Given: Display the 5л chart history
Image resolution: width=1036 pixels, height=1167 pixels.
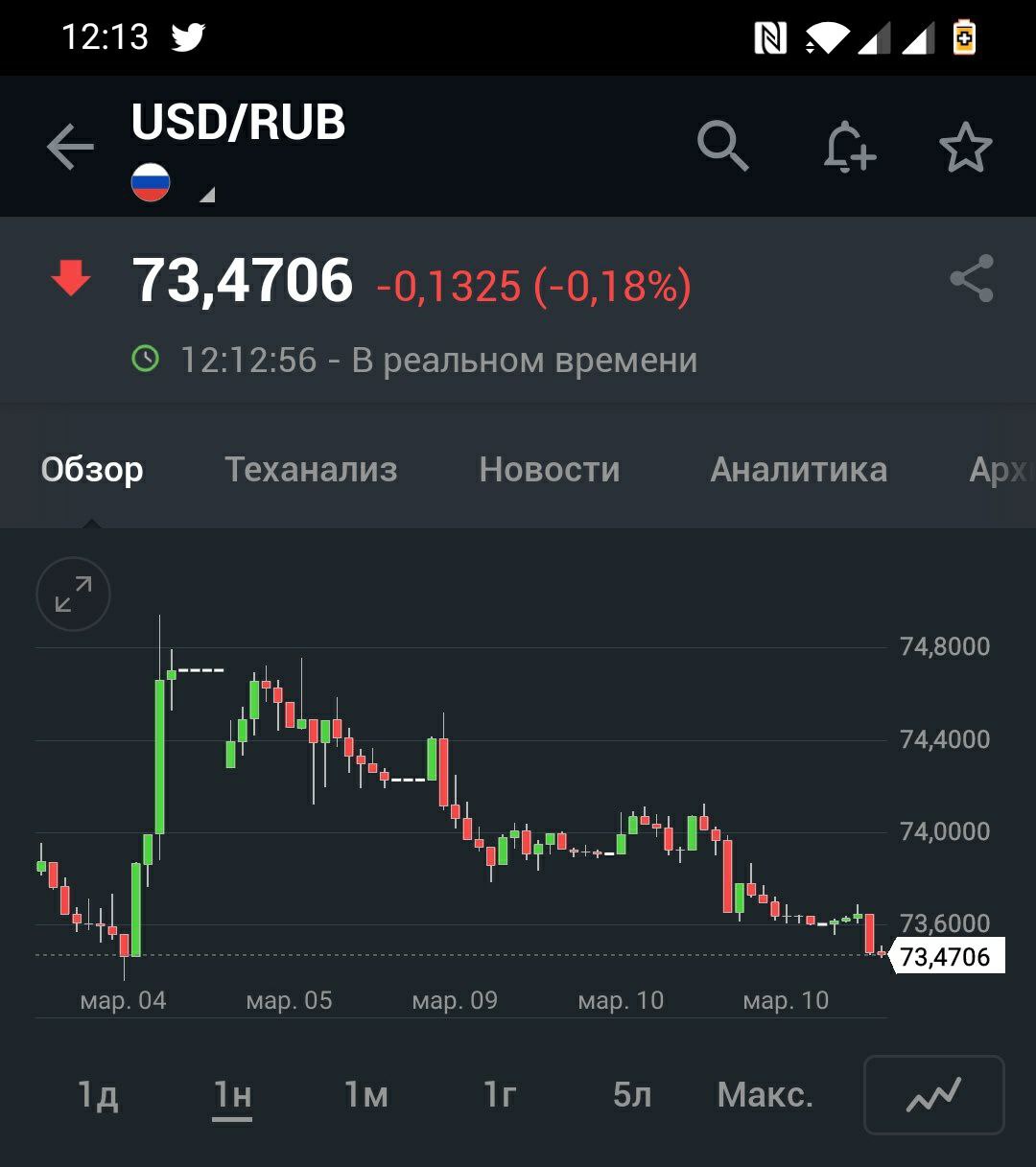Looking at the screenshot, I should tap(632, 1094).
